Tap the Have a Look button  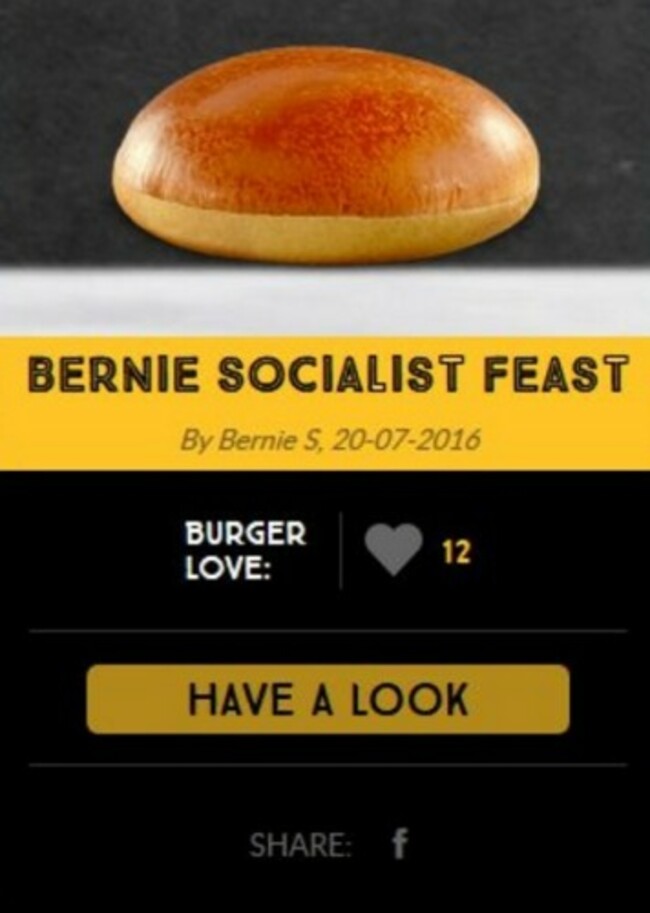click(328, 699)
